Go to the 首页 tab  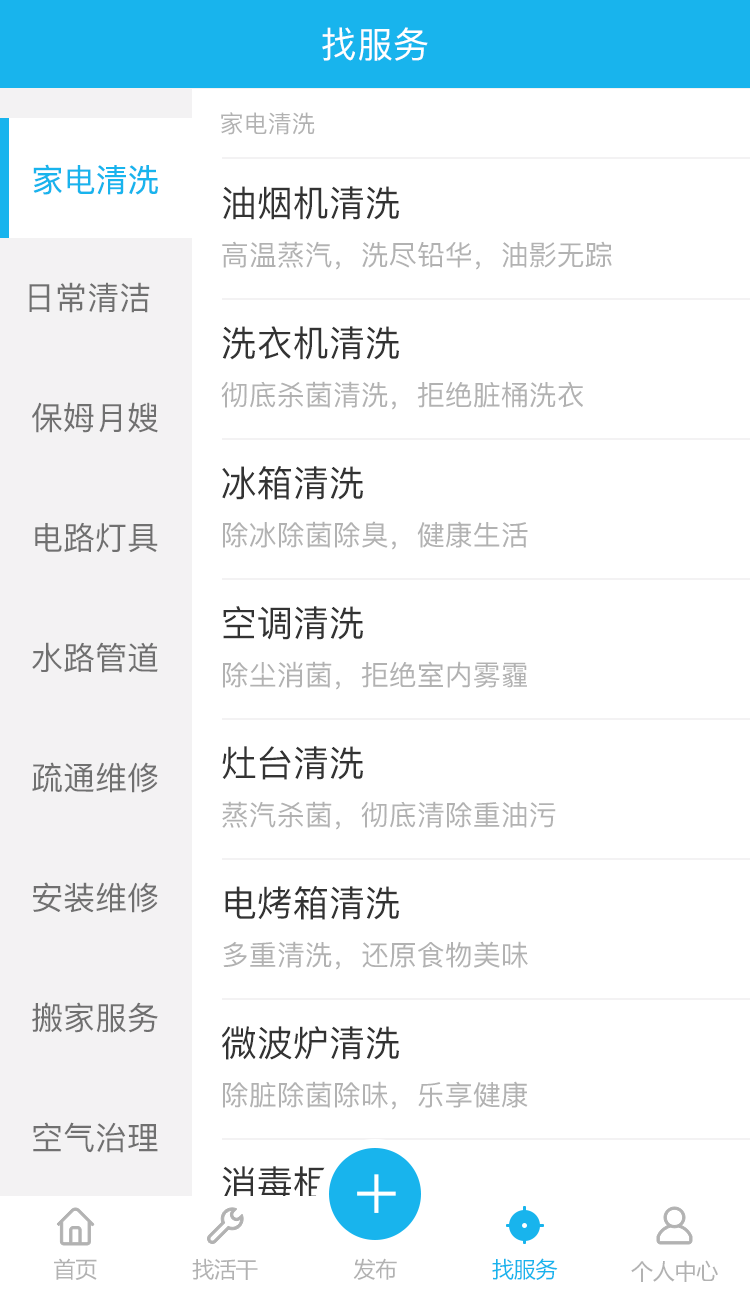[75, 1244]
